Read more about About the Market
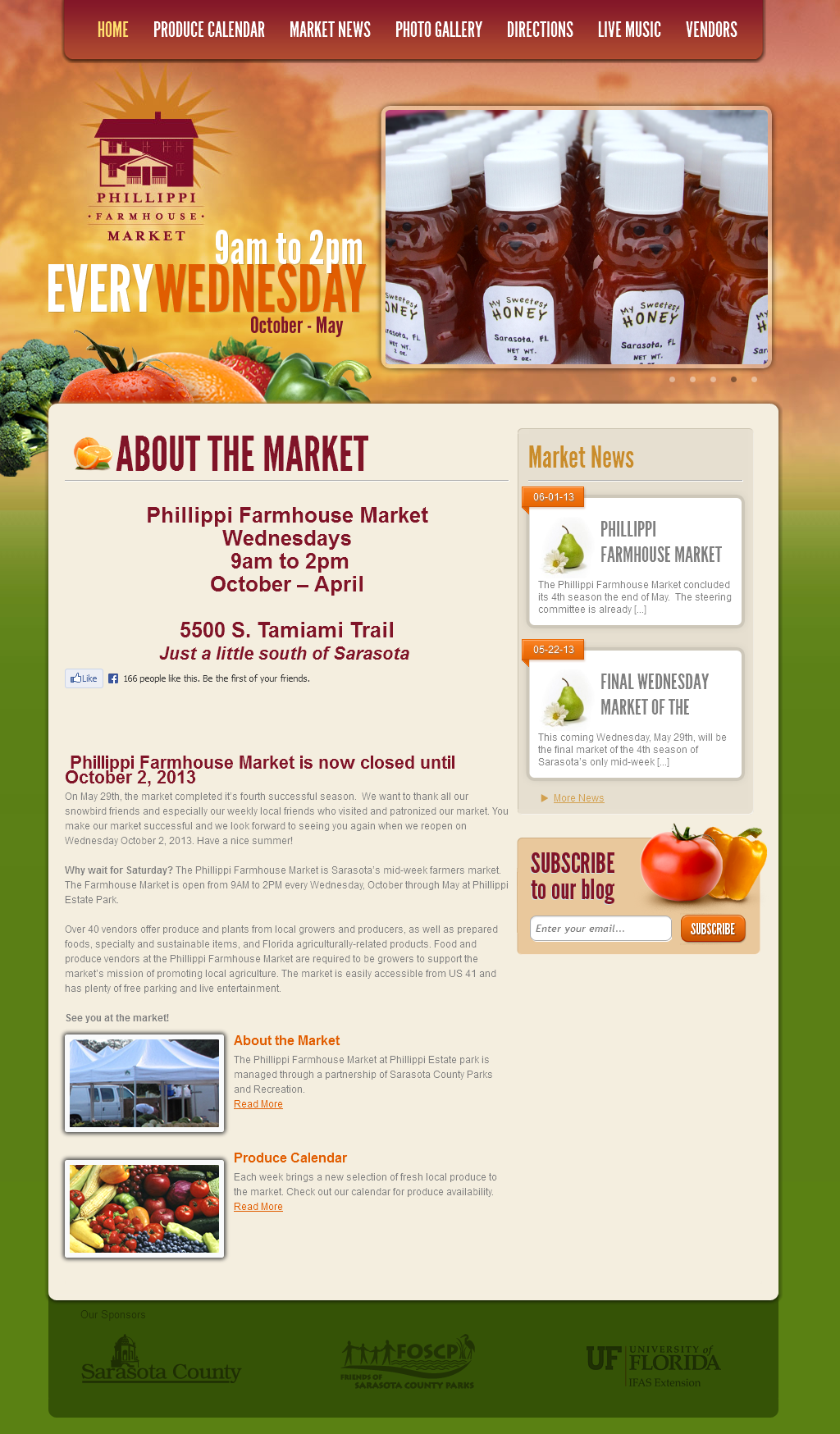The width and height of the screenshot is (840, 1434). point(258,1104)
